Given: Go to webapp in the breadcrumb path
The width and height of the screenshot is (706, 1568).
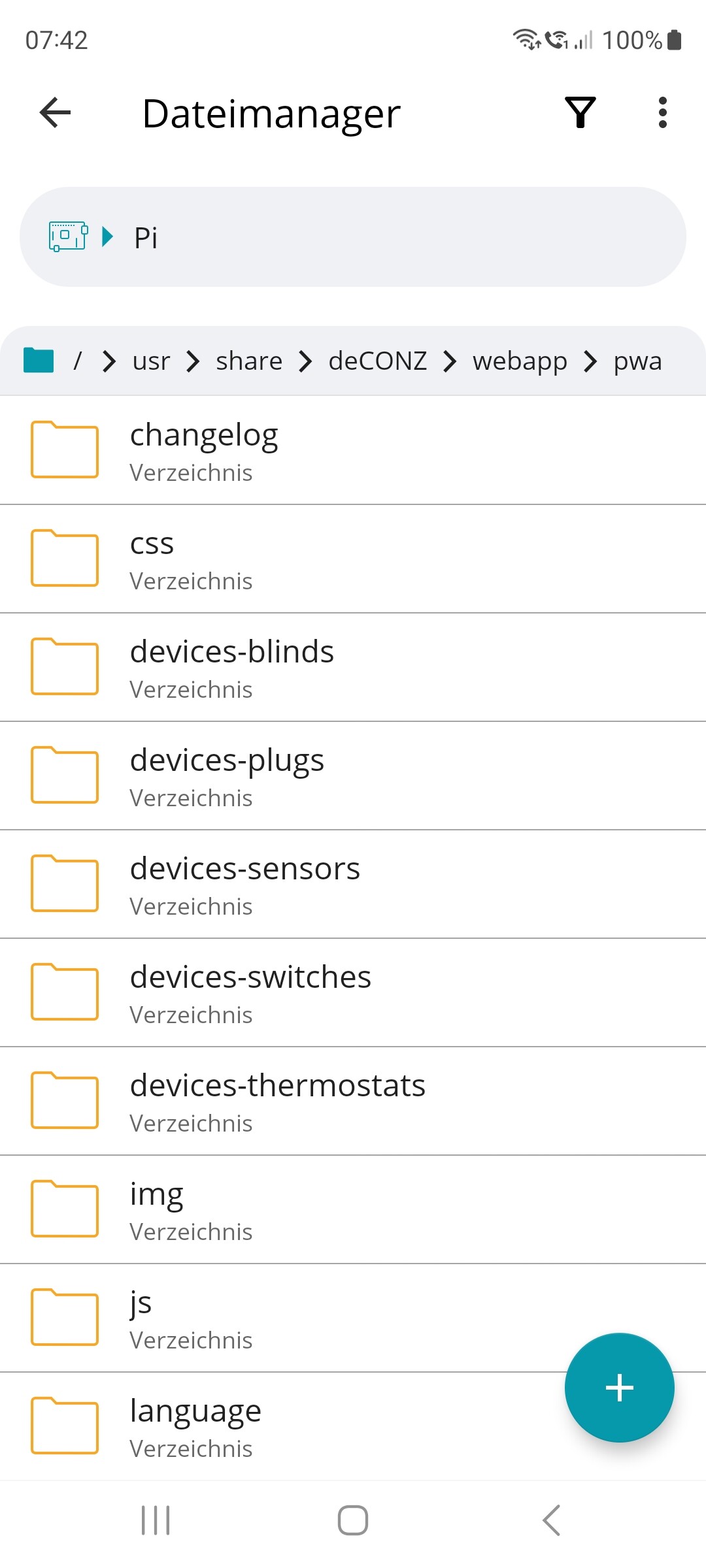Looking at the screenshot, I should 520,361.
